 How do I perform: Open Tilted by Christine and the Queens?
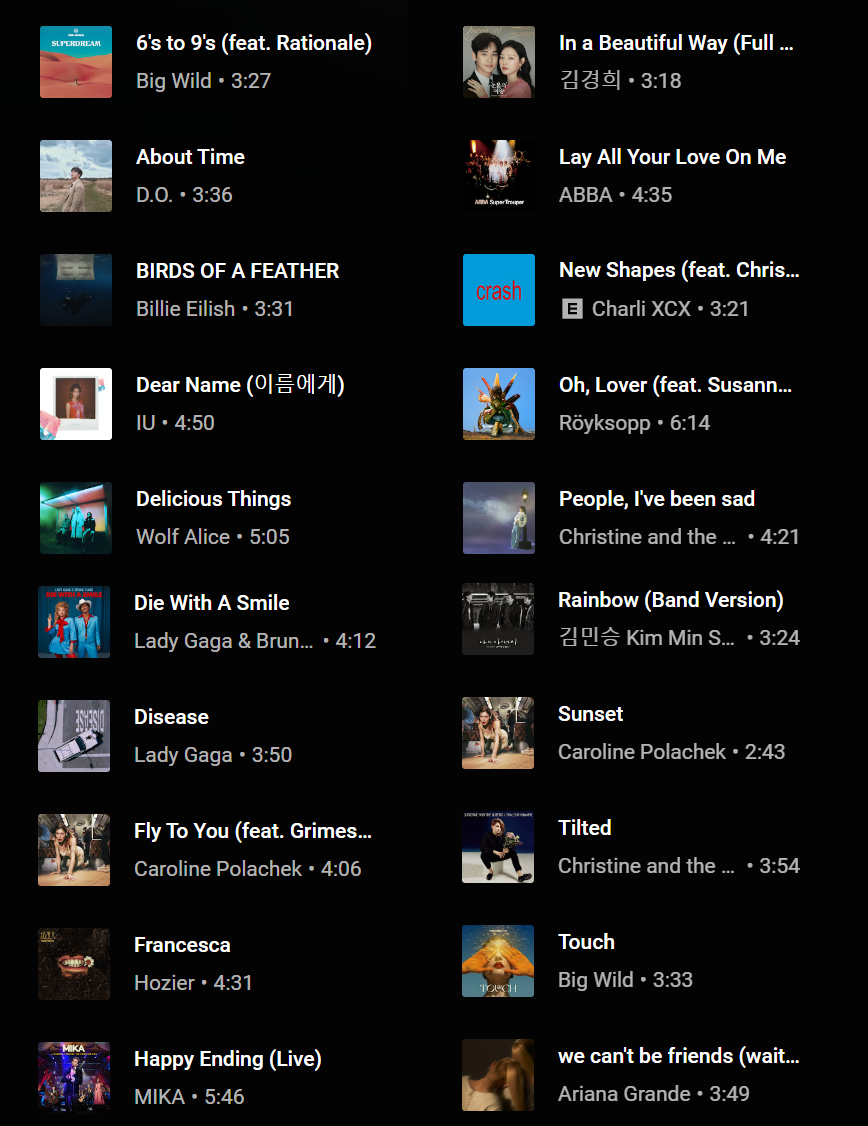click(584, 828)
